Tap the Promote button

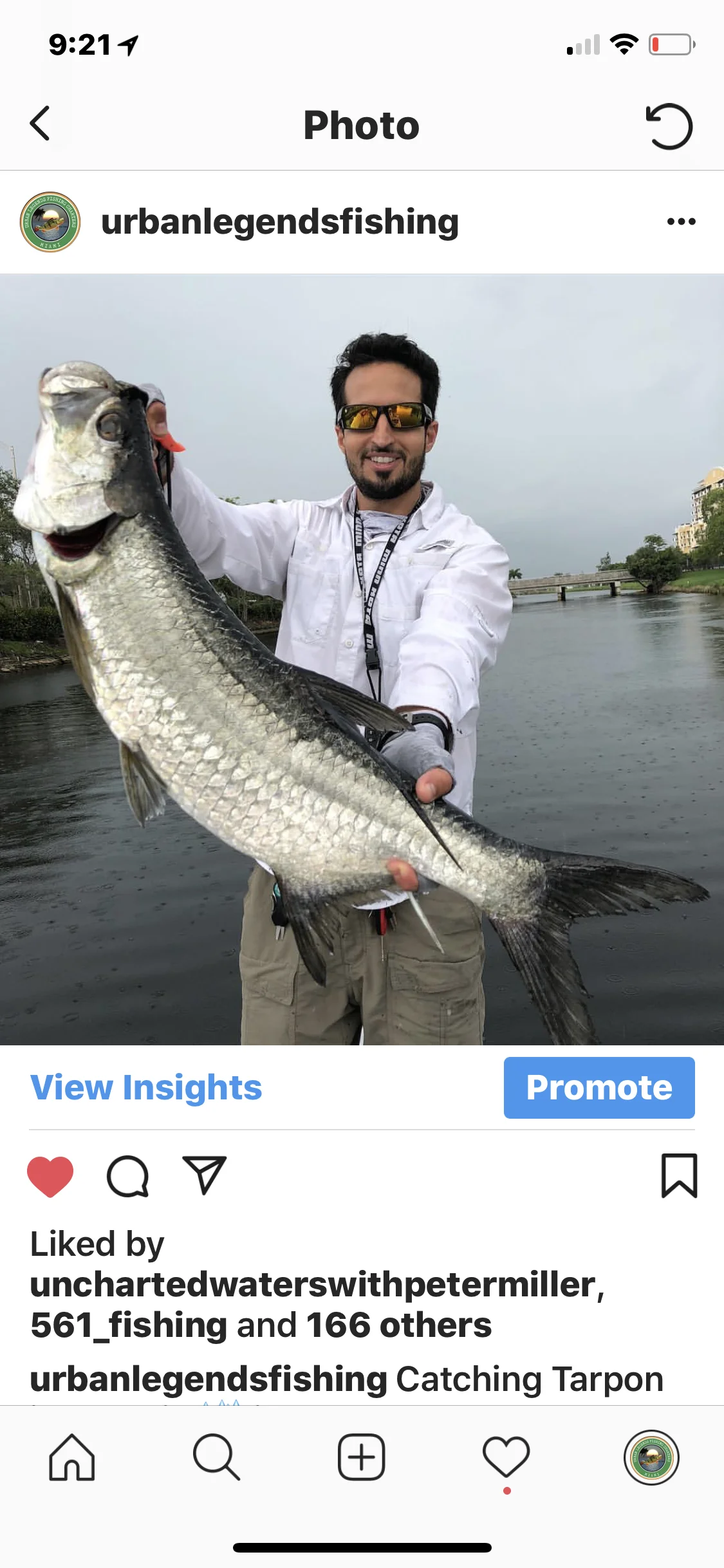coord(599,1087)
